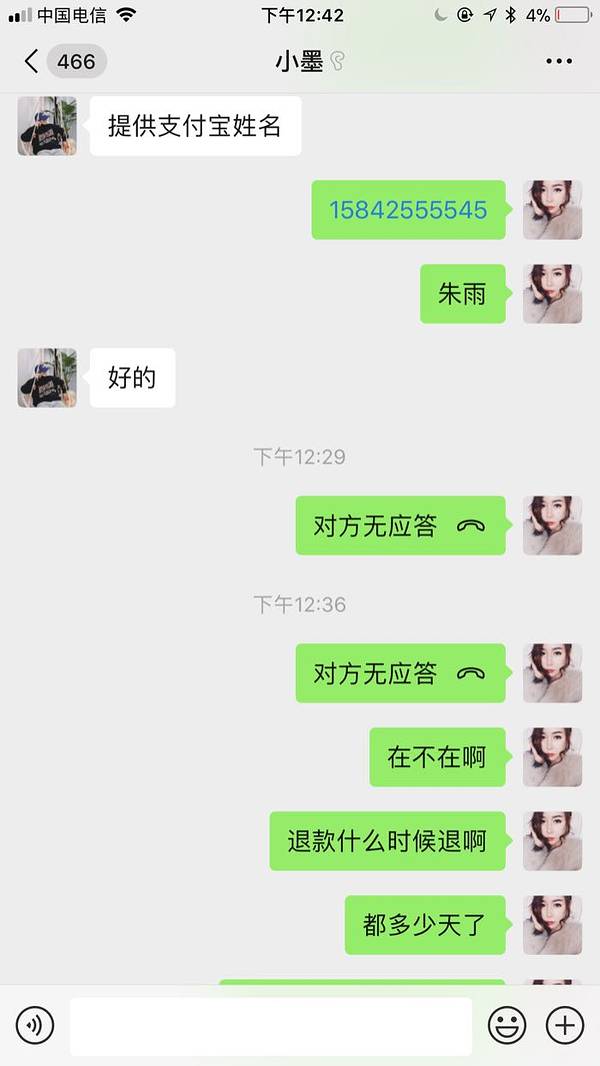Redial from the 下午12:29 missed call bubble

pyautogui.click(x=400, y=526)
